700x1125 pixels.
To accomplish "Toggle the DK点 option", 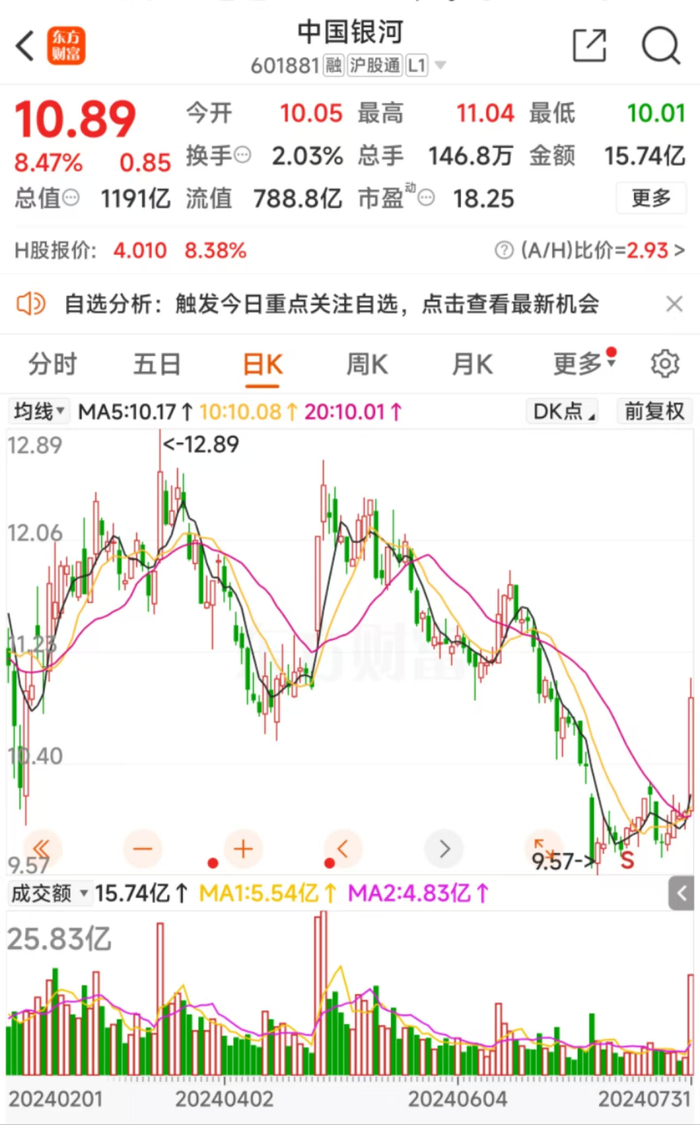I will point(562,412).
